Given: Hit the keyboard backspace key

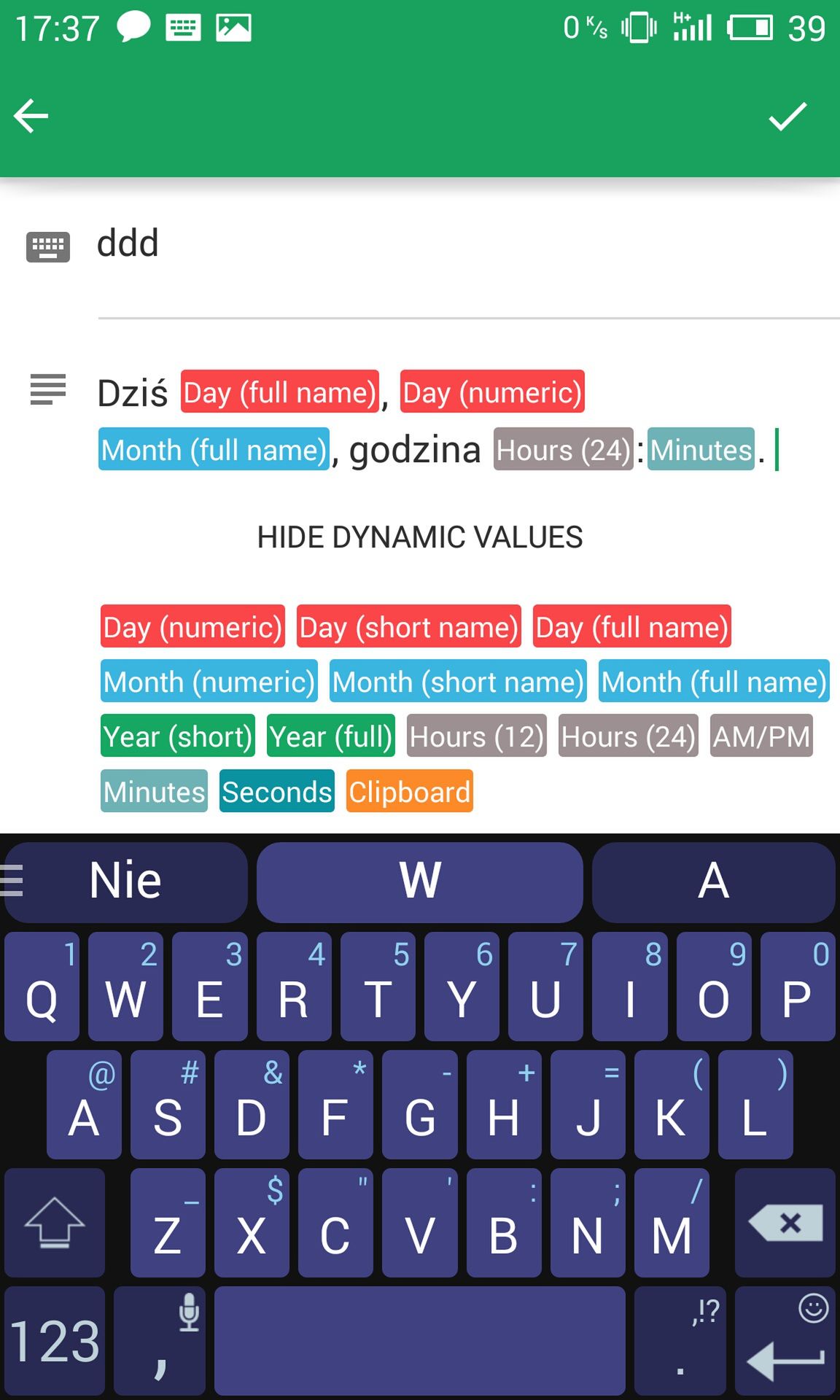Looking at the screenshot, I should (785, 1222).
